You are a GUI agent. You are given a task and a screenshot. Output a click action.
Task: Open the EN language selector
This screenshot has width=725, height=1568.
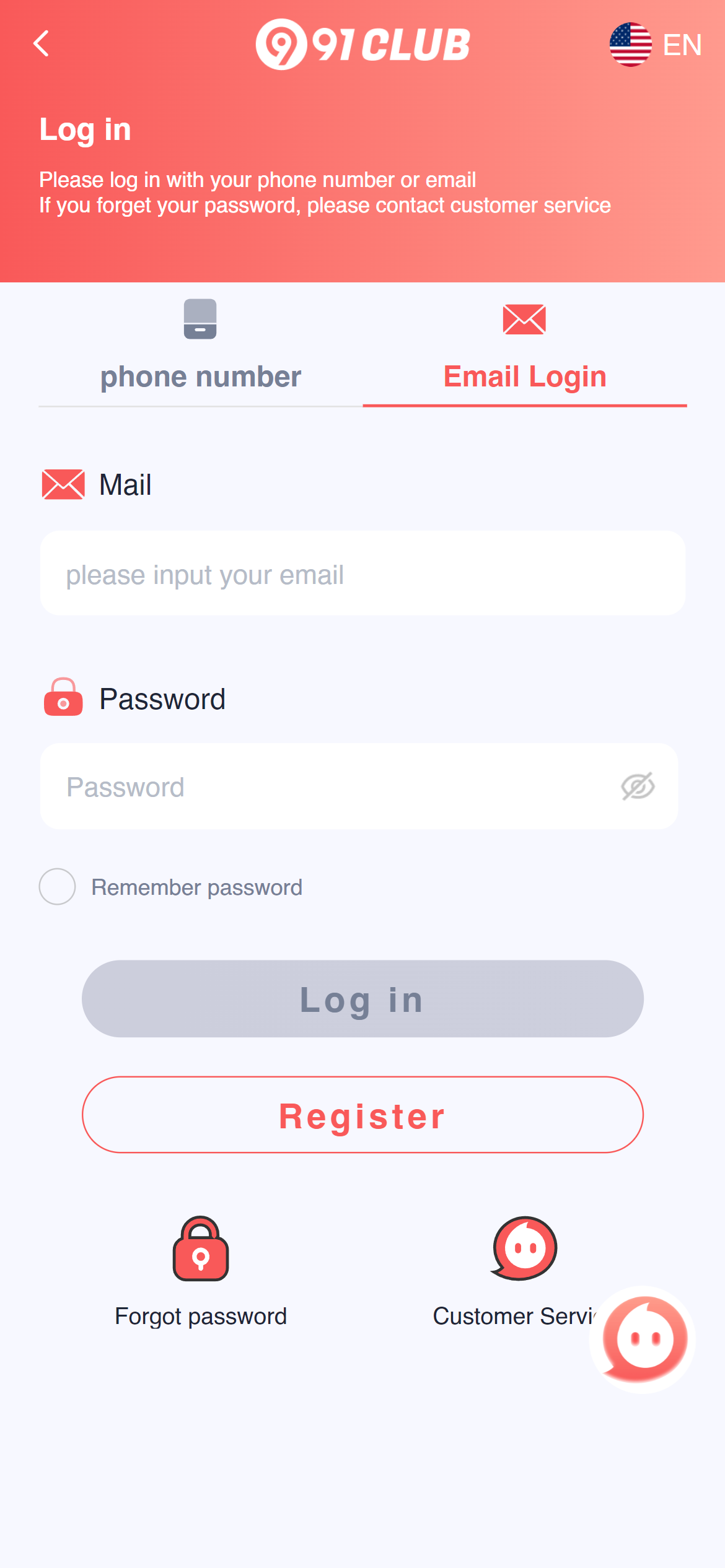point(656,45)
